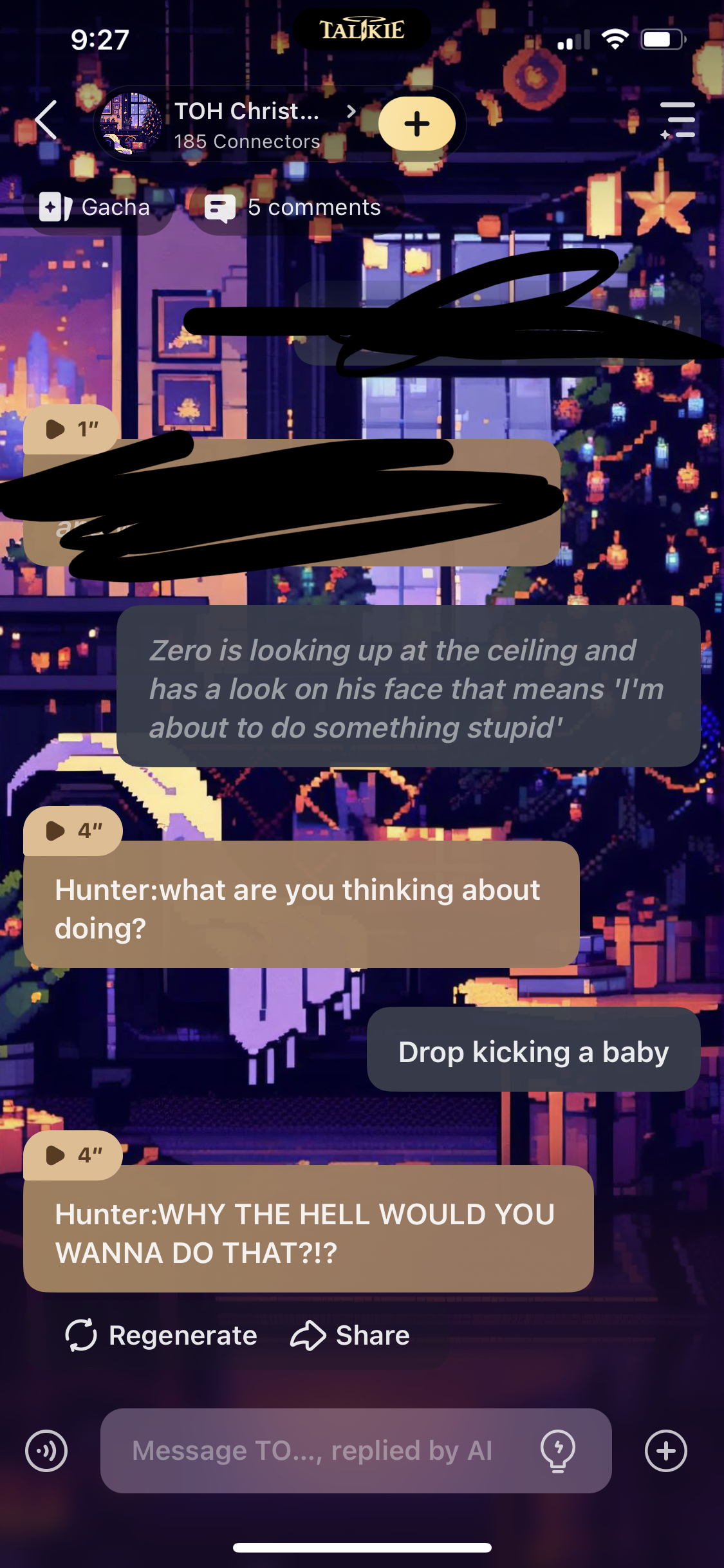Tap the lightbulb suggestion icon
The width and height of the screenshot is (724, 1568).
(557, 1451)
